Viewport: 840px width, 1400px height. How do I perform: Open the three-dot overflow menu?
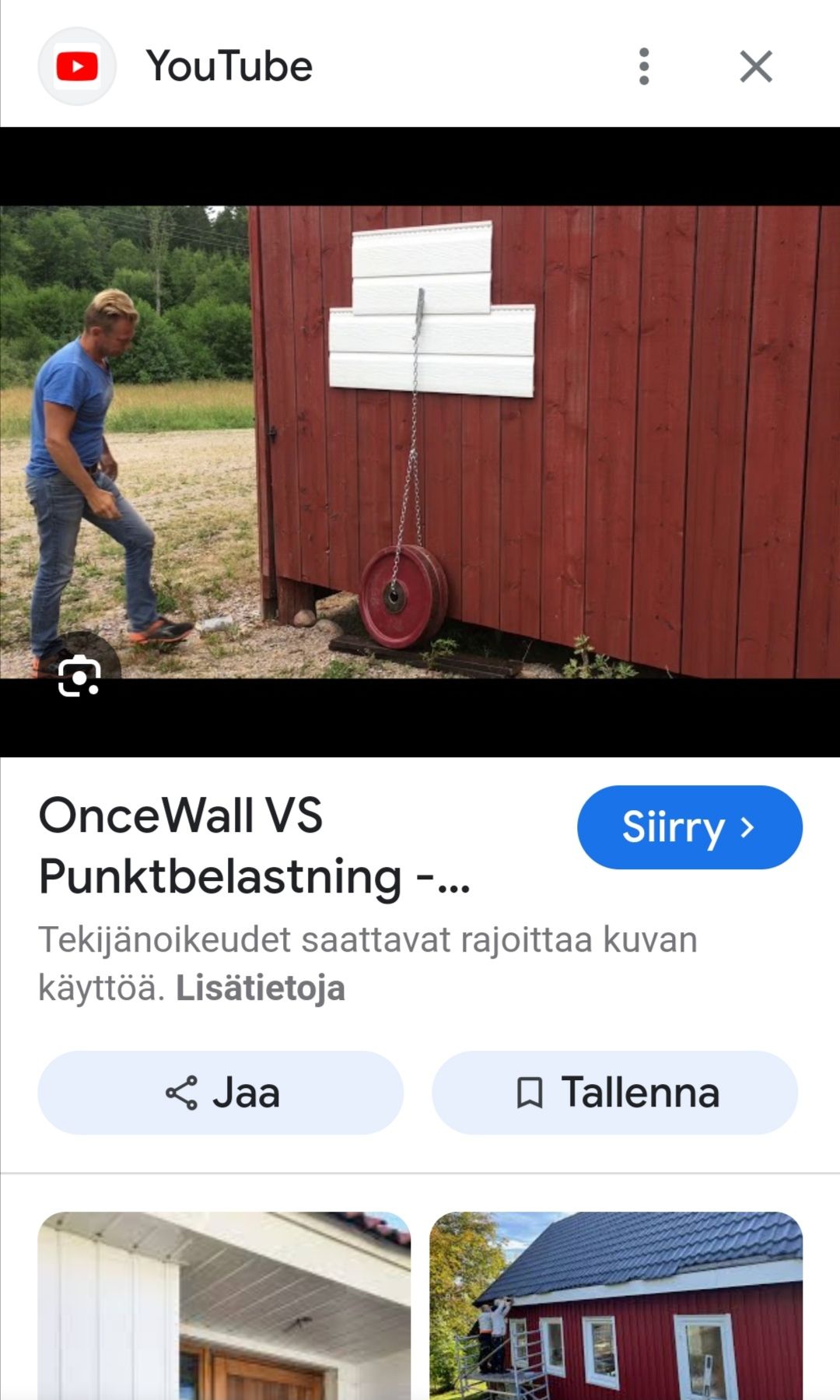pos(643,66)
